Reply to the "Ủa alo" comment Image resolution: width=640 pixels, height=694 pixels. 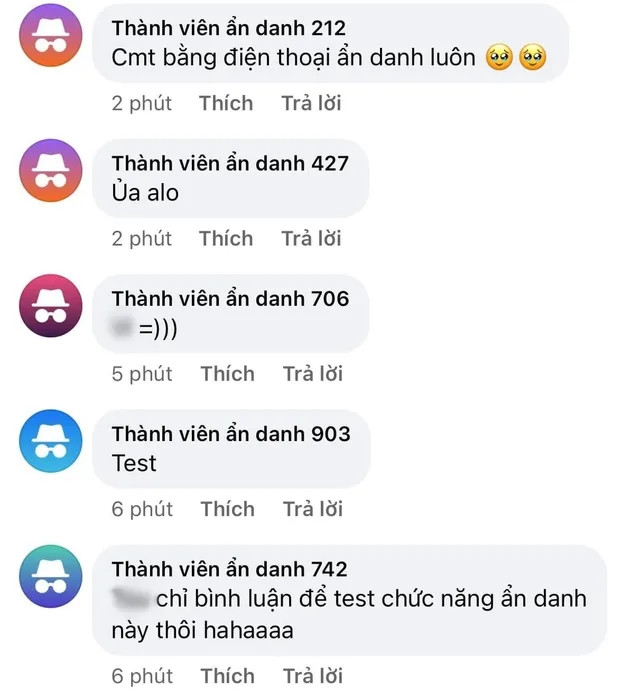click(311, 238)
